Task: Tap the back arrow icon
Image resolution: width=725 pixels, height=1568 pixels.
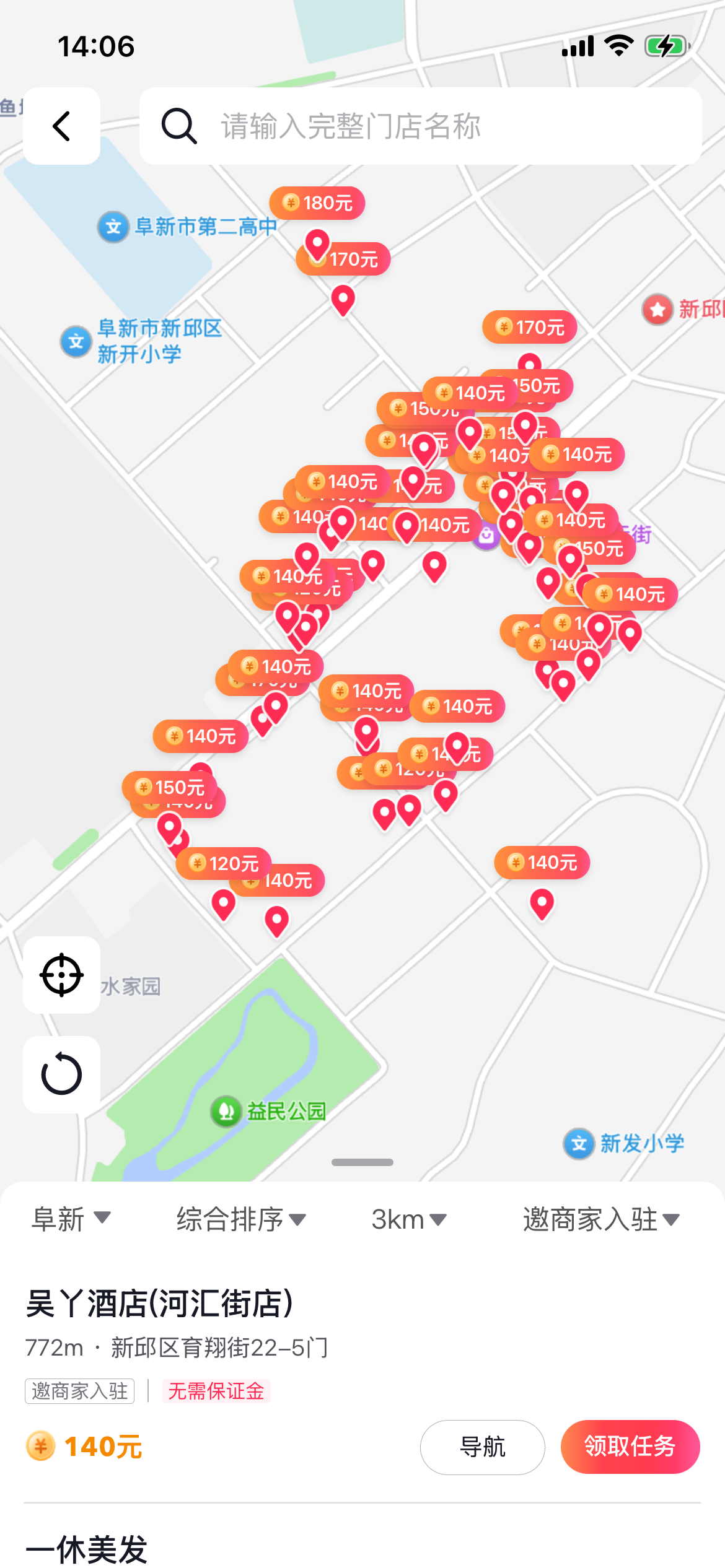Action: click(60, 125)
